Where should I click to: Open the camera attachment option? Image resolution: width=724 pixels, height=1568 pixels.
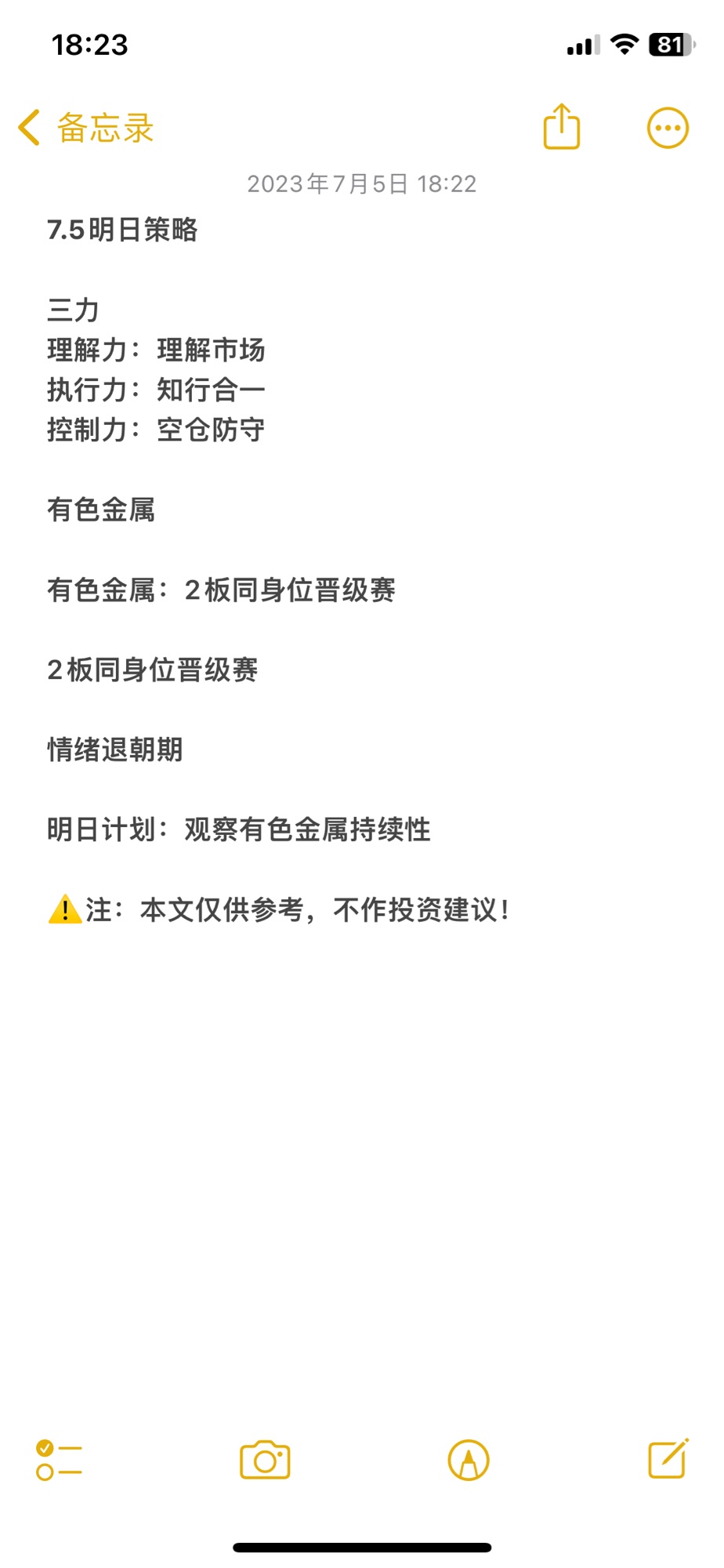(x=265, y=1460)
